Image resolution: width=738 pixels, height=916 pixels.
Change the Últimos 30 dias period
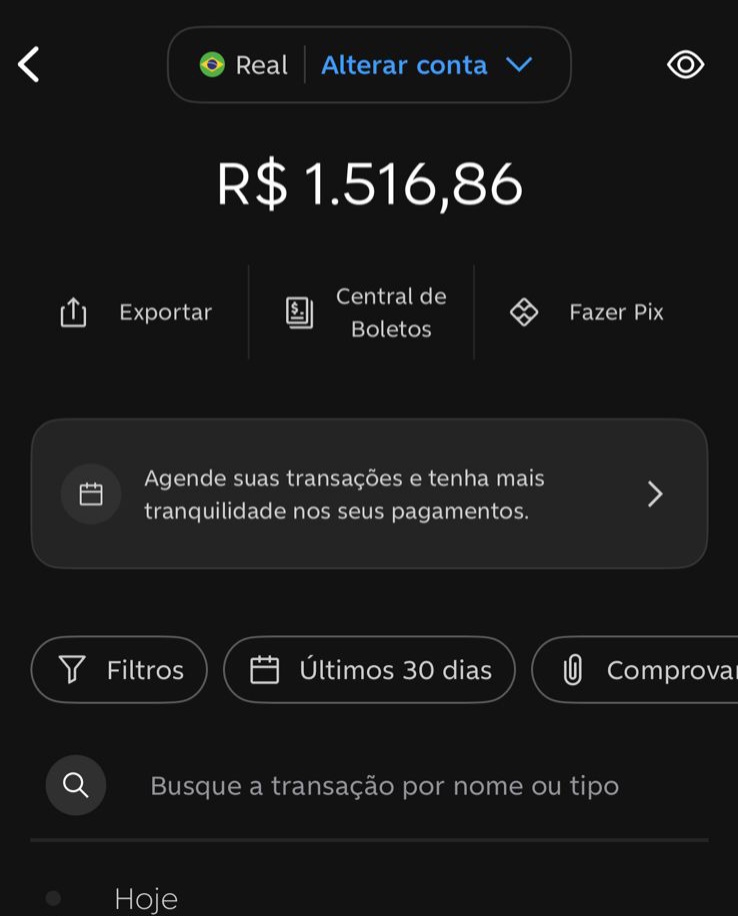pos(369,670)
